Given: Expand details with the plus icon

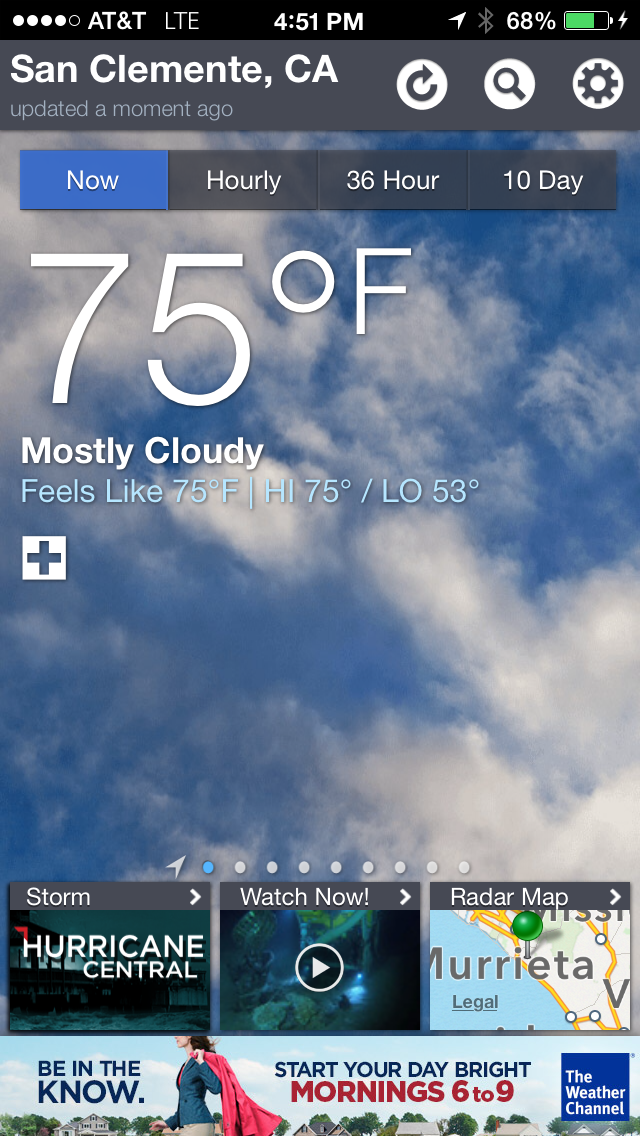Looking at the screenshot, I should pos(44,558).
